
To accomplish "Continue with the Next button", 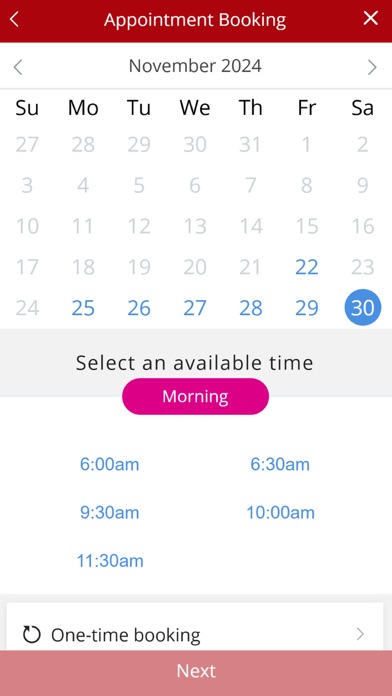I will coord(196,671).
